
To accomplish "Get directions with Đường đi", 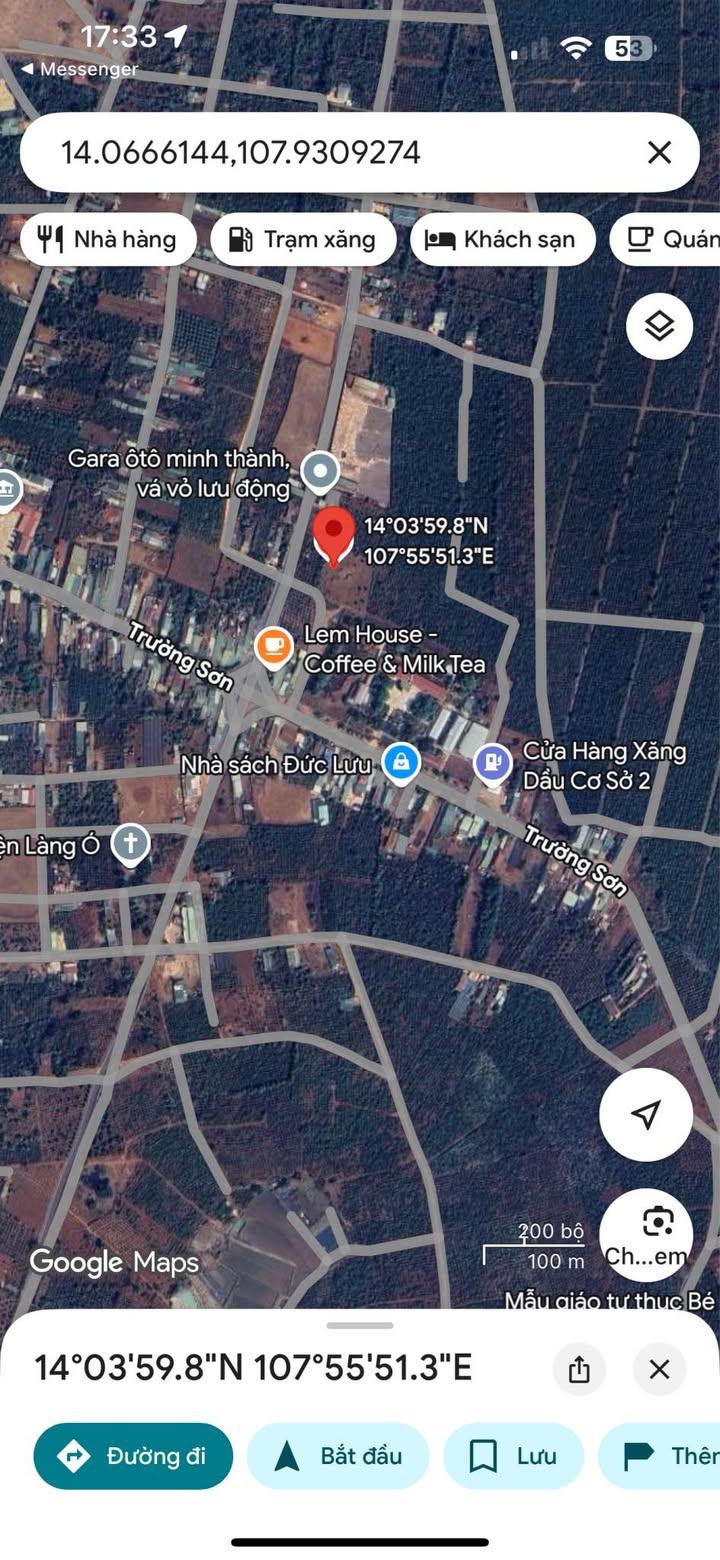I will (x=133, y=1456).
